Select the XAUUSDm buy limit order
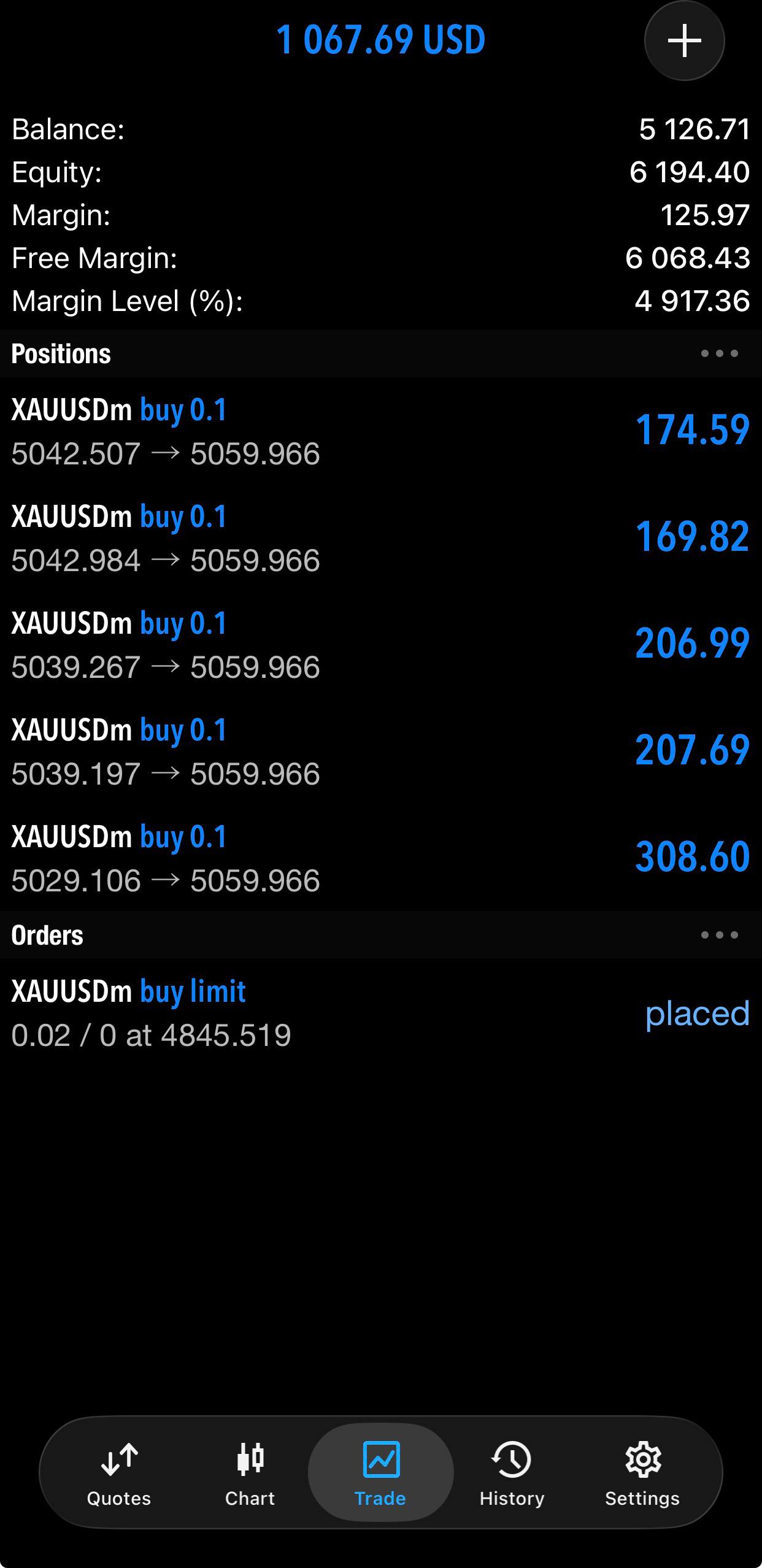Screen dimensions: 762x1568 (380, 1012)
